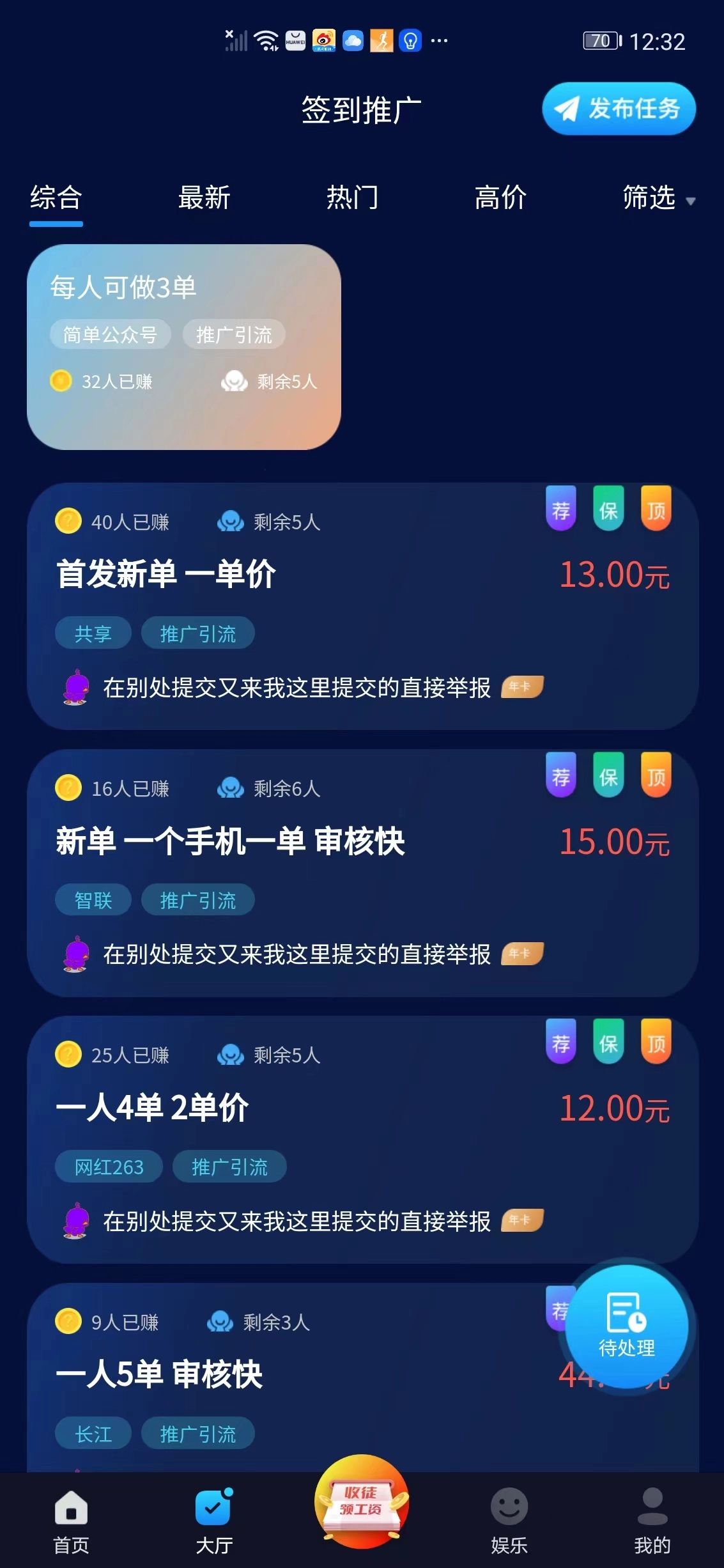
Task: Tap the 首页 home icon
Action: click(70, 1506)
